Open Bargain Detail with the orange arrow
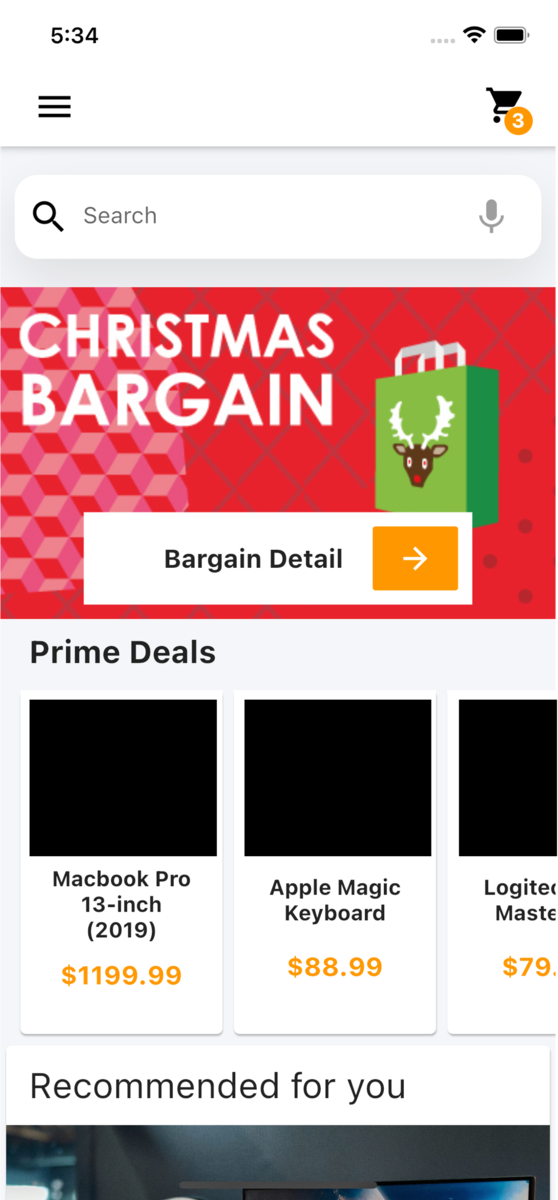558x1200 pixels. click(415, 558)
